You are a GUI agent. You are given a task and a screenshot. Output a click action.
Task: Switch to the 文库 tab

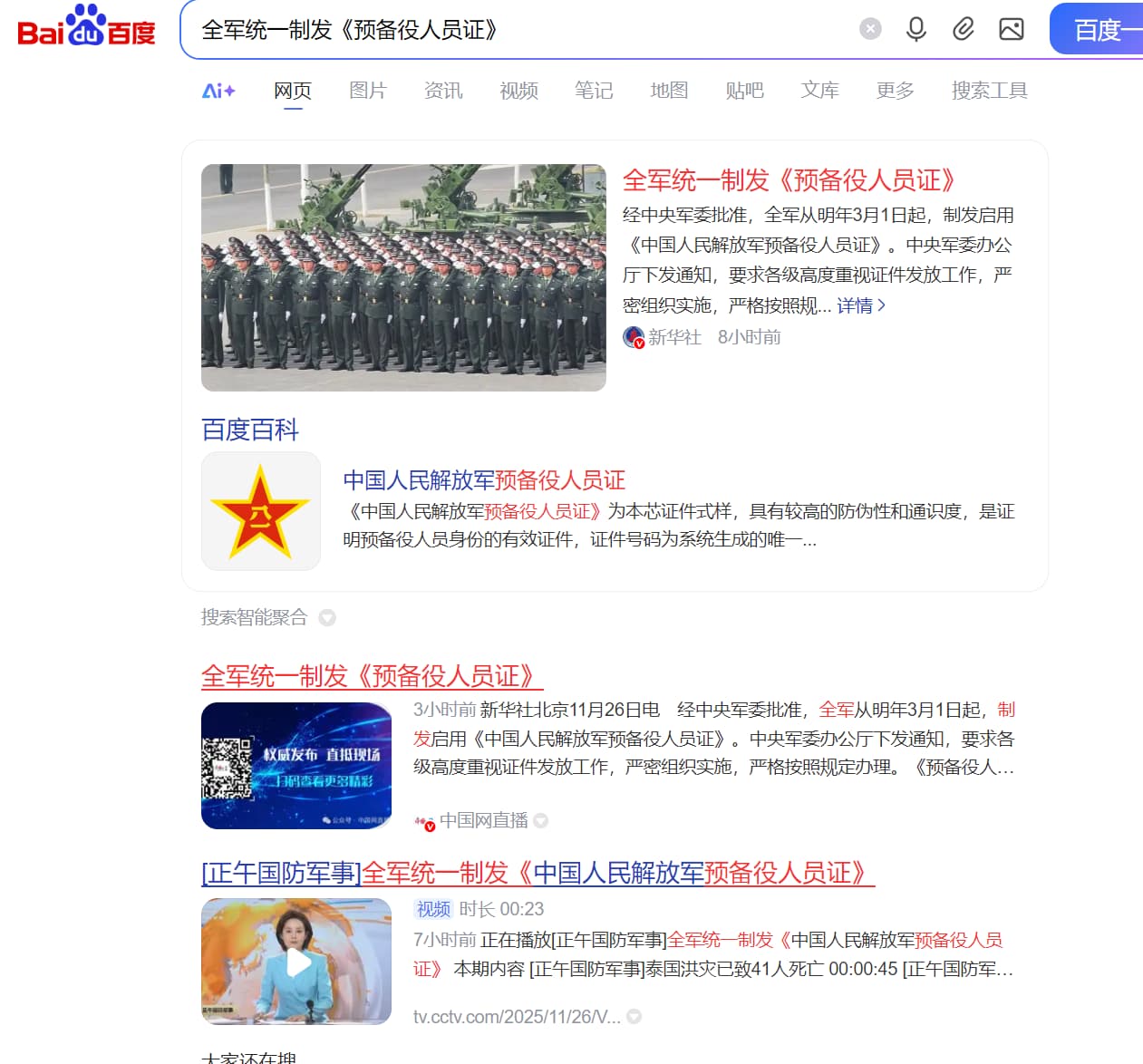[819, 91]
